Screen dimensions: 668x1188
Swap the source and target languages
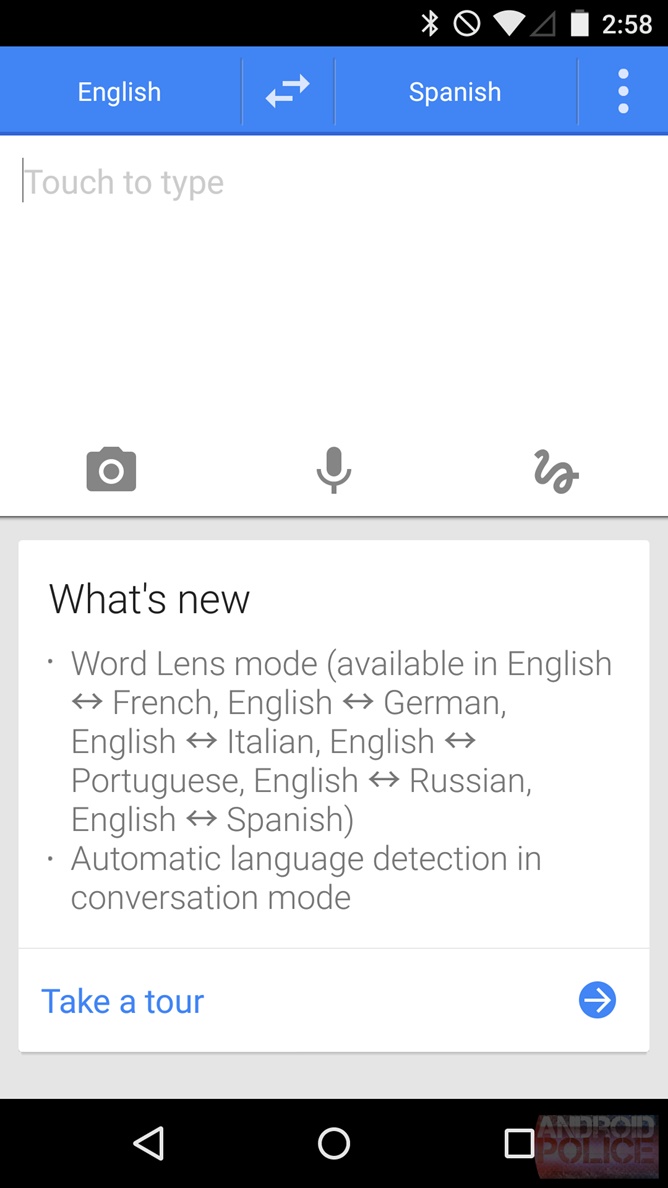pos(287,92)
